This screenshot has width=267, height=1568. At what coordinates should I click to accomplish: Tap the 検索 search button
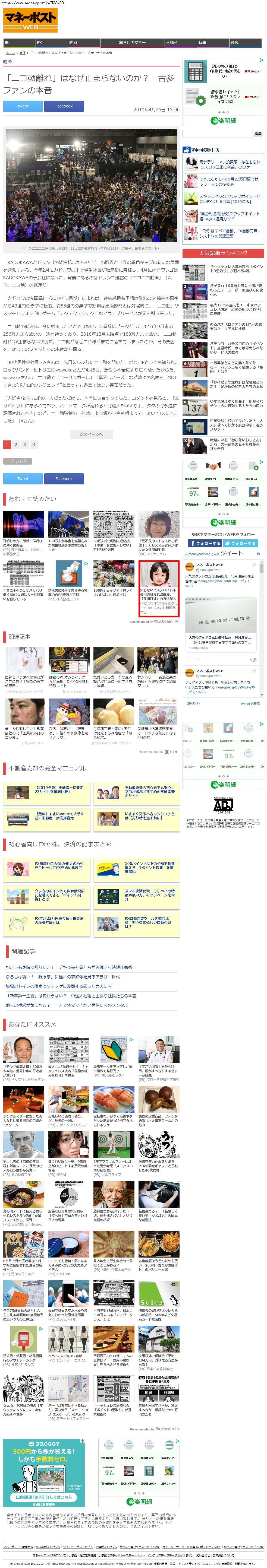coord(258,134)
